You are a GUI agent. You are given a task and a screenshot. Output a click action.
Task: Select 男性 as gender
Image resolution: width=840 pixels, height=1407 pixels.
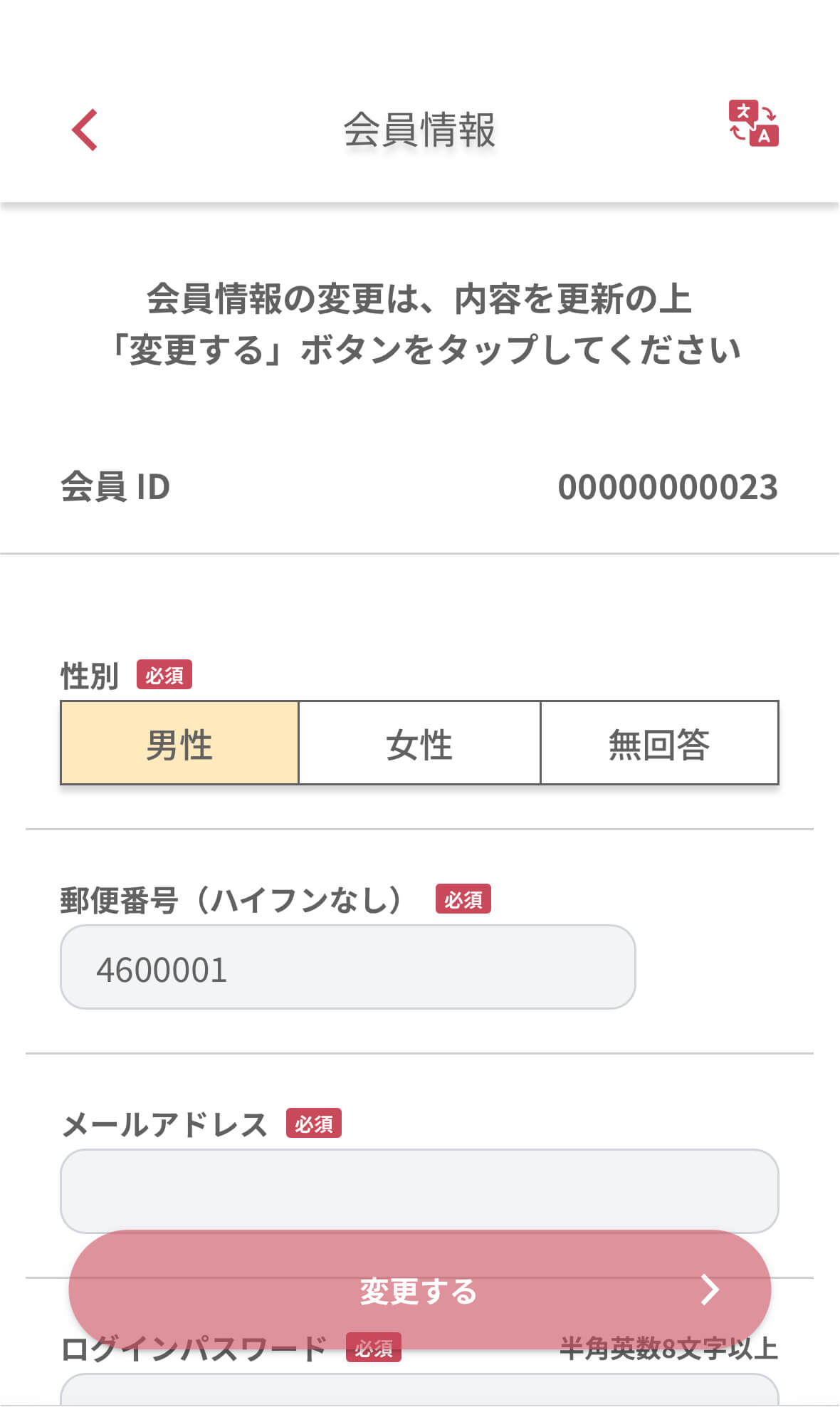click(x=179, y=743)
